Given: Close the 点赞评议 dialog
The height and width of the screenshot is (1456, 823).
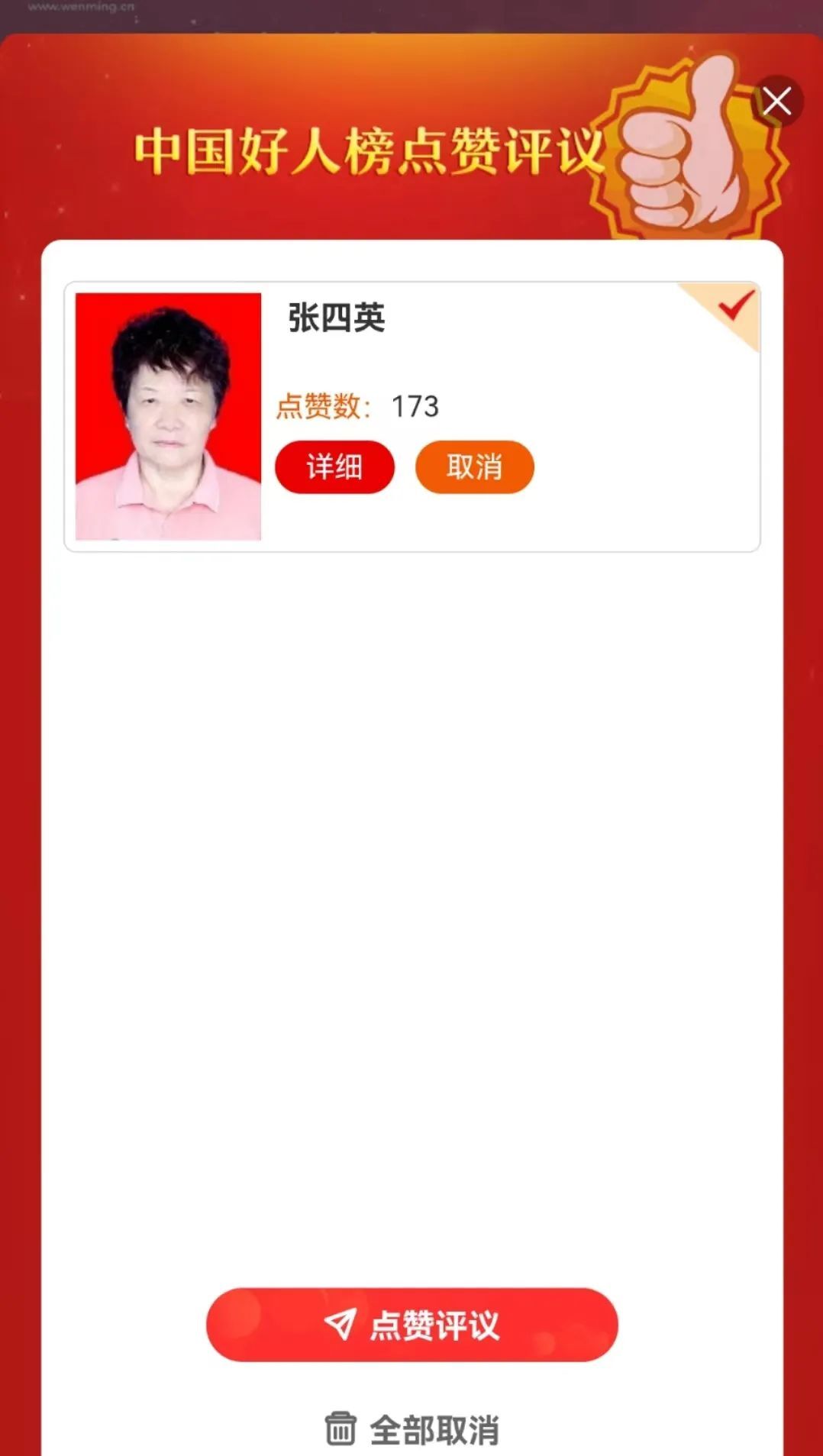Looking at the screenshot, I should [x=777, y=102].
